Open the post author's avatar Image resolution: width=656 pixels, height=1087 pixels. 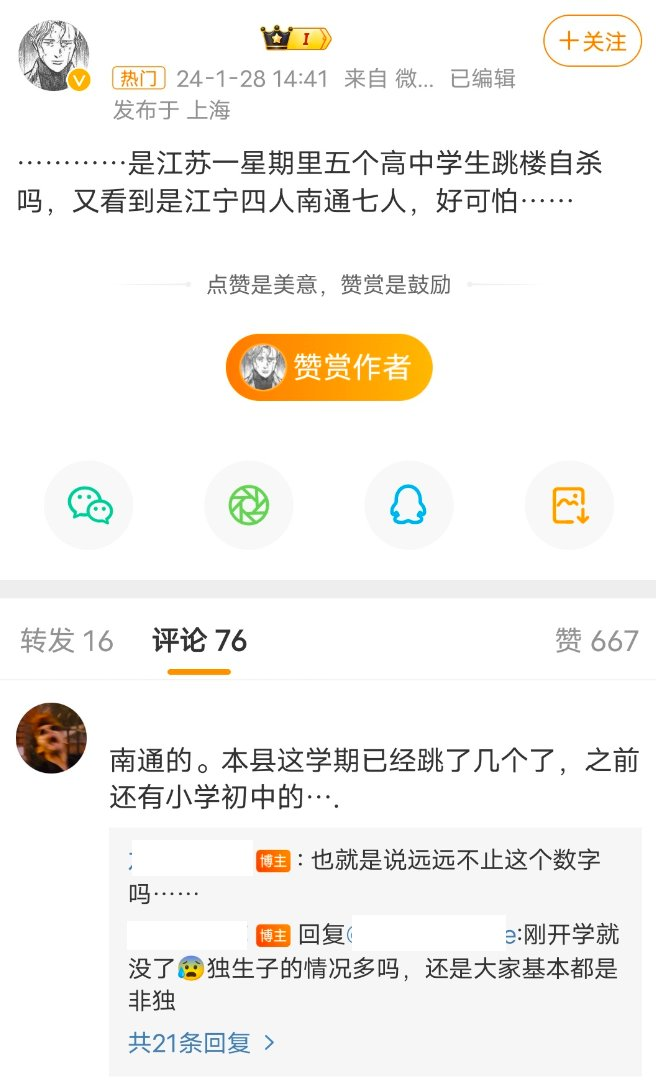coord(53,55)
